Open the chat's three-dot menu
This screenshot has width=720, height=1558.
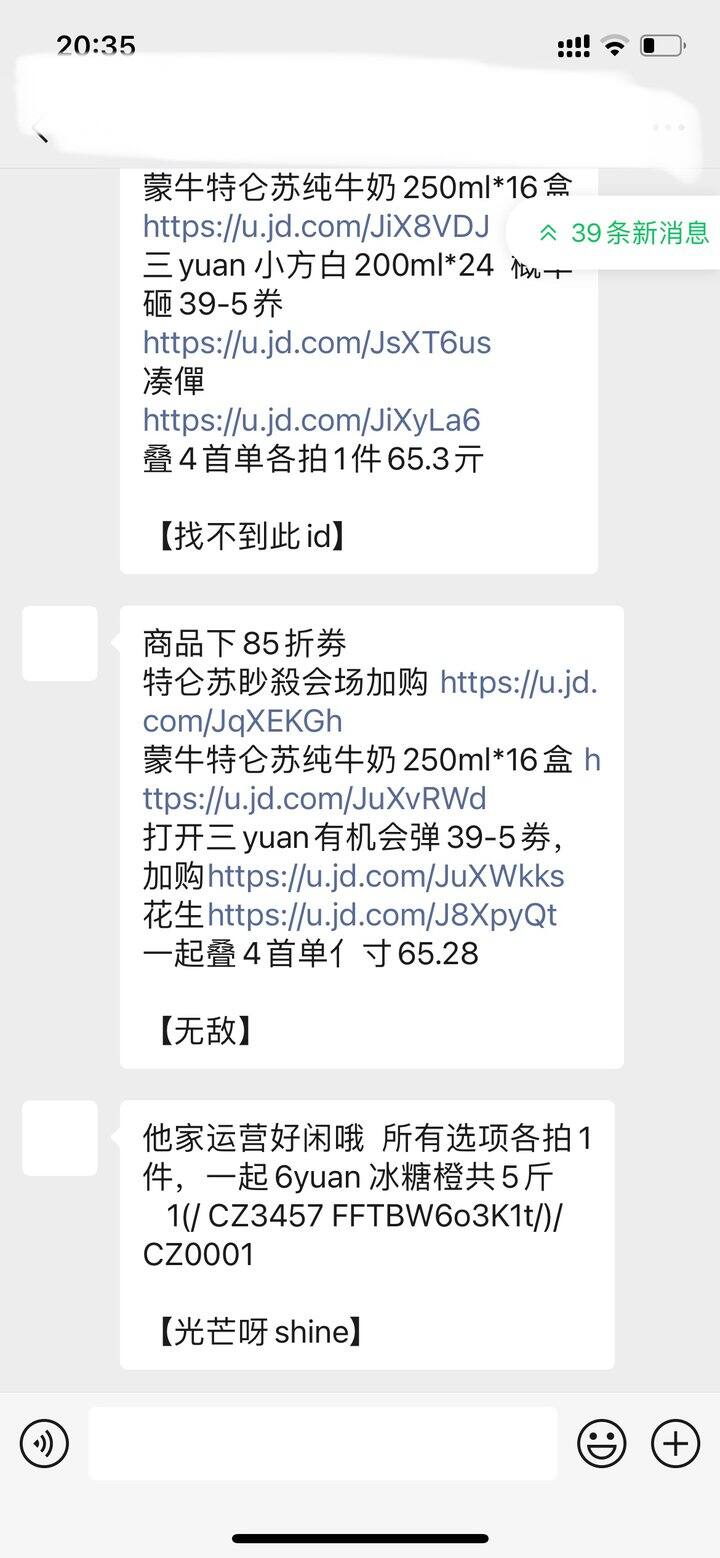pyautogui.click(x=669, y=128)
